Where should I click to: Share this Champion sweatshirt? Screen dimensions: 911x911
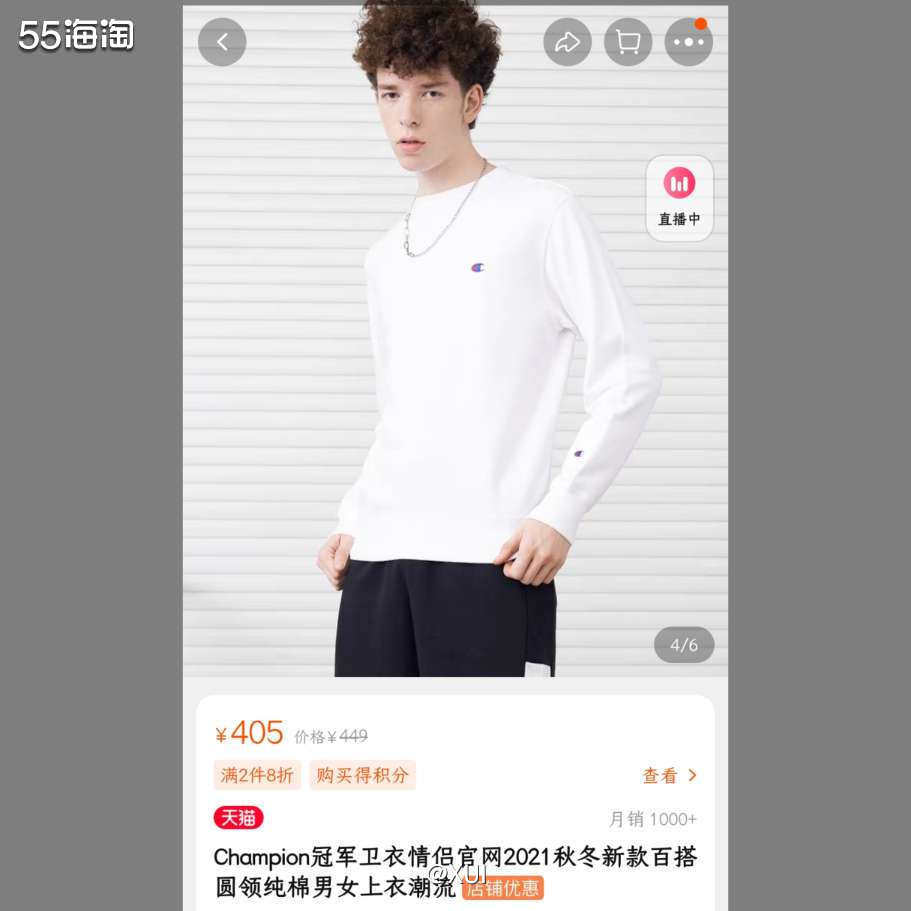click(x=567, y=42)
